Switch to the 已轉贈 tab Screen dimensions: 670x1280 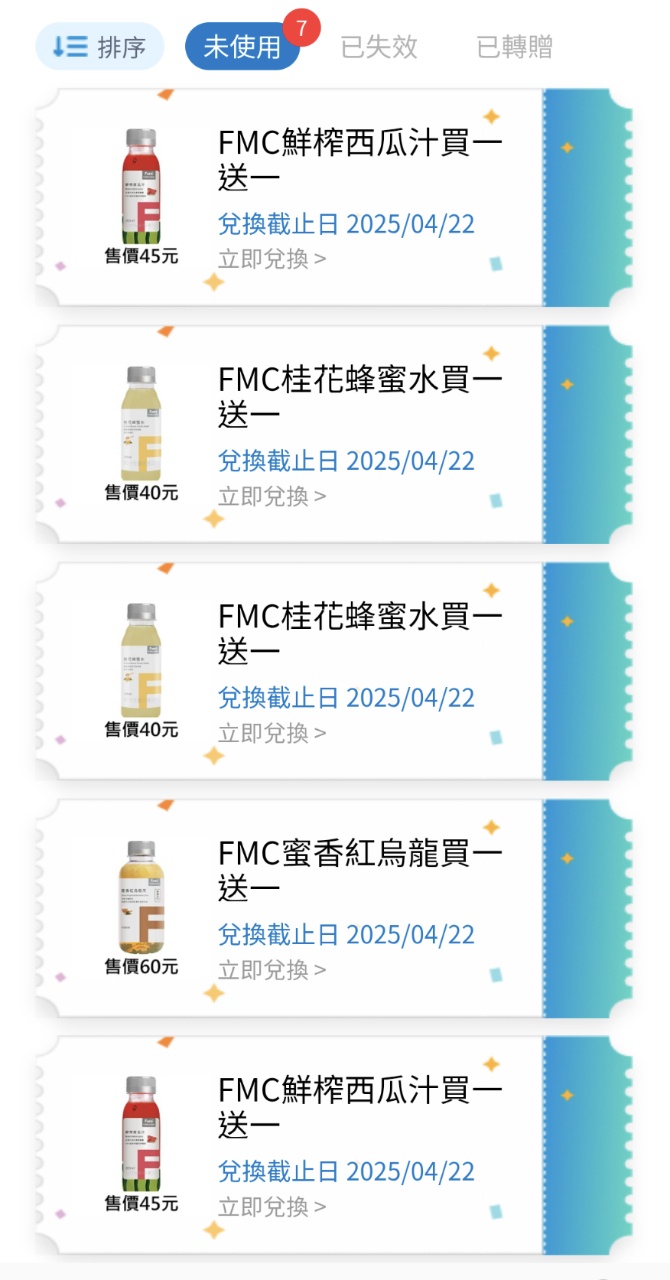[x=514, y=47]
